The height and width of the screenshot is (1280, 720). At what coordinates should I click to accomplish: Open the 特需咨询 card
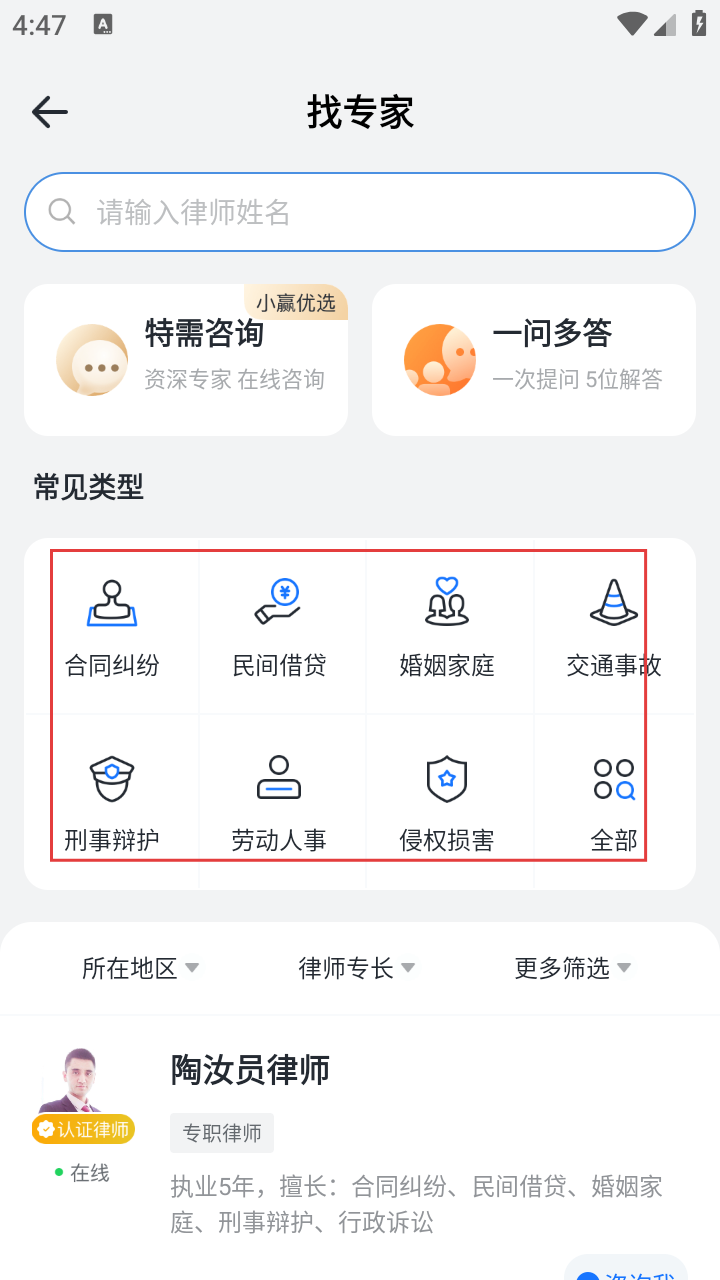pyautogui.click(x=186, y=360)
